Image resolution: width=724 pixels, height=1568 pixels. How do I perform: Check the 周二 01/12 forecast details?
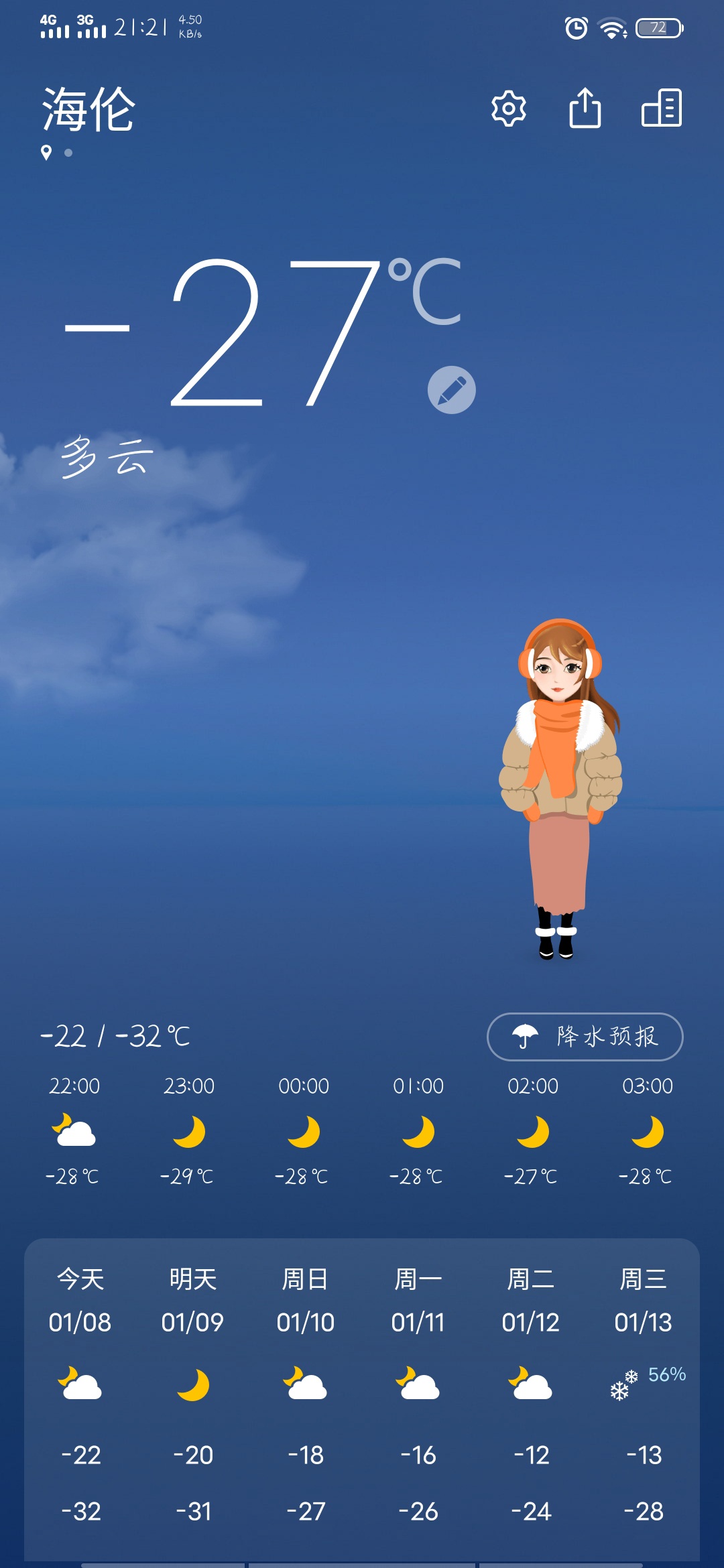pos(531,1387)
